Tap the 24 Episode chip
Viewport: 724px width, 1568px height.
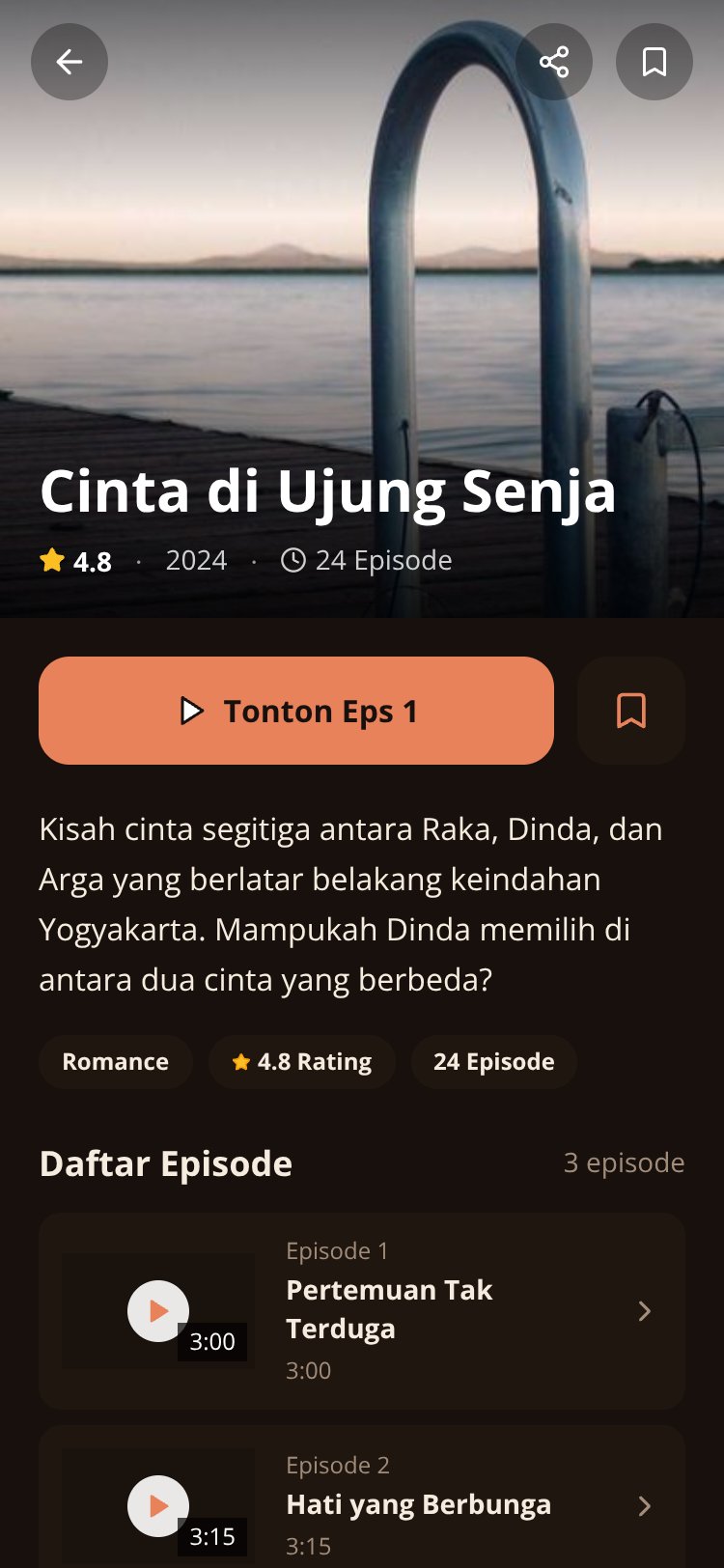pos(494,1062)
